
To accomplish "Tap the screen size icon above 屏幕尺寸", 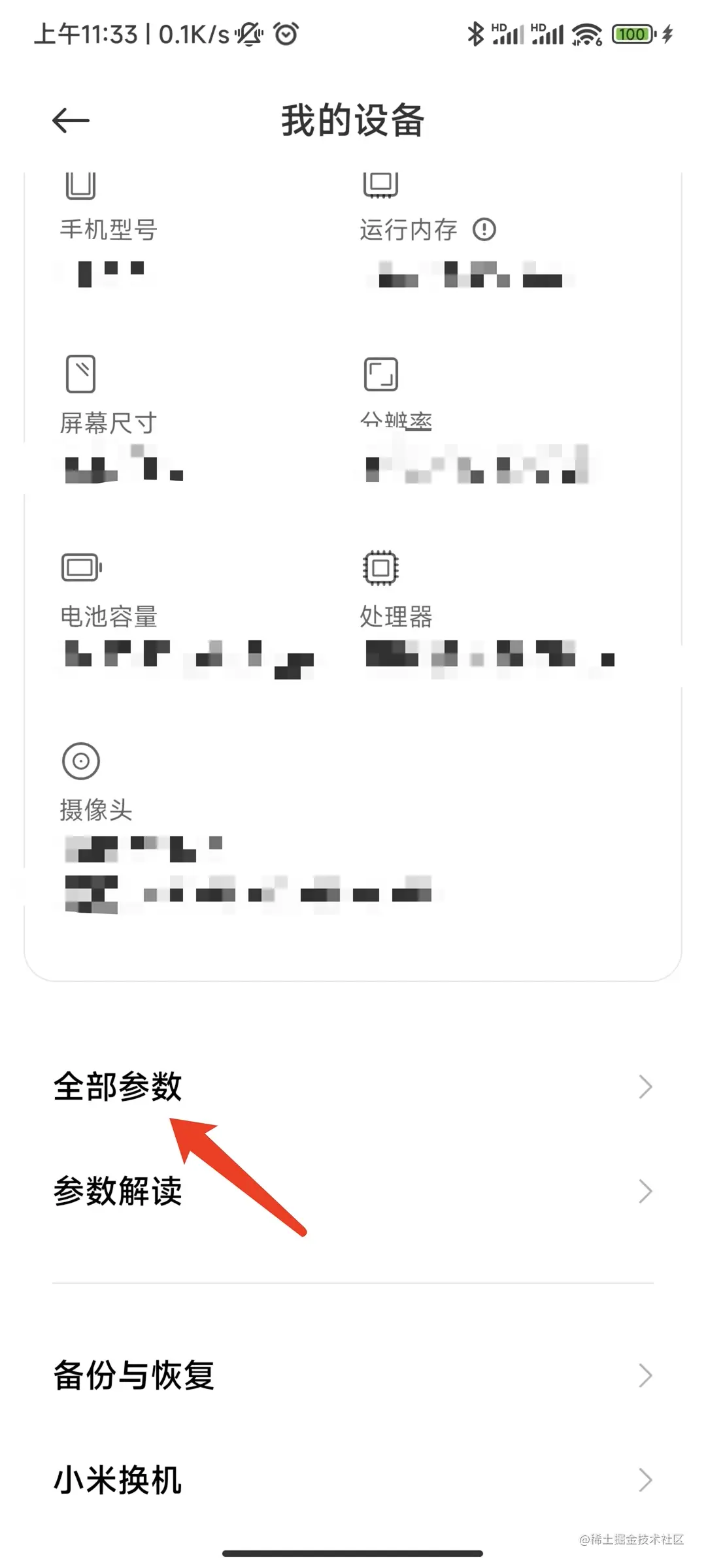I will [80, 374].
